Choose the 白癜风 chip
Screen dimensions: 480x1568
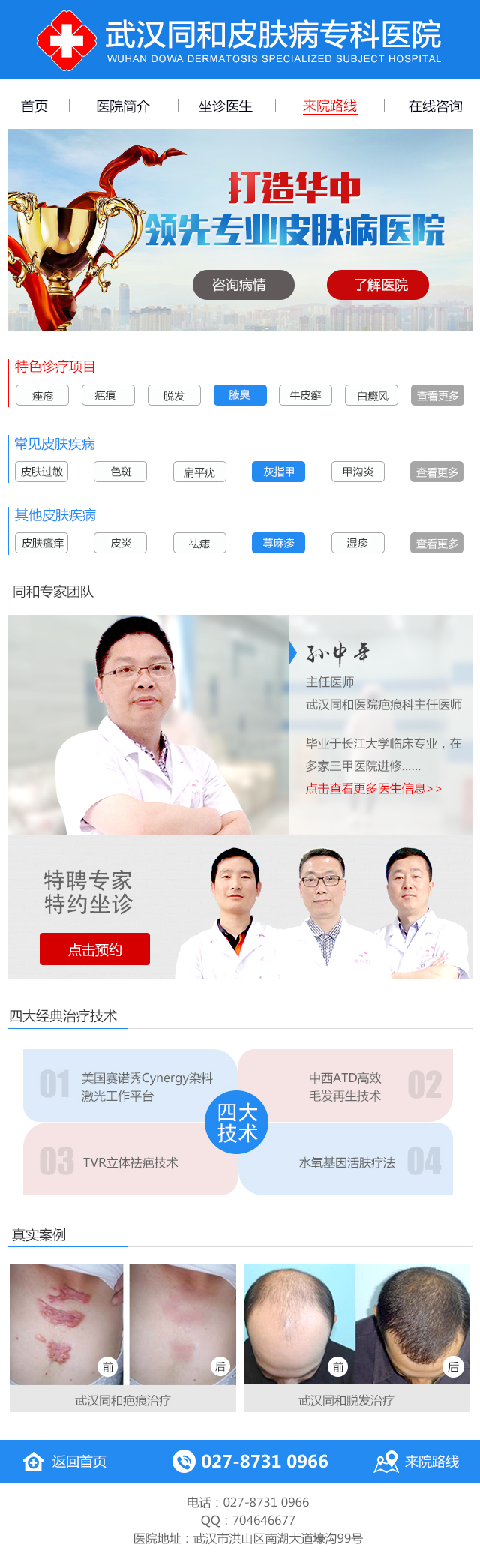point(372,395)
